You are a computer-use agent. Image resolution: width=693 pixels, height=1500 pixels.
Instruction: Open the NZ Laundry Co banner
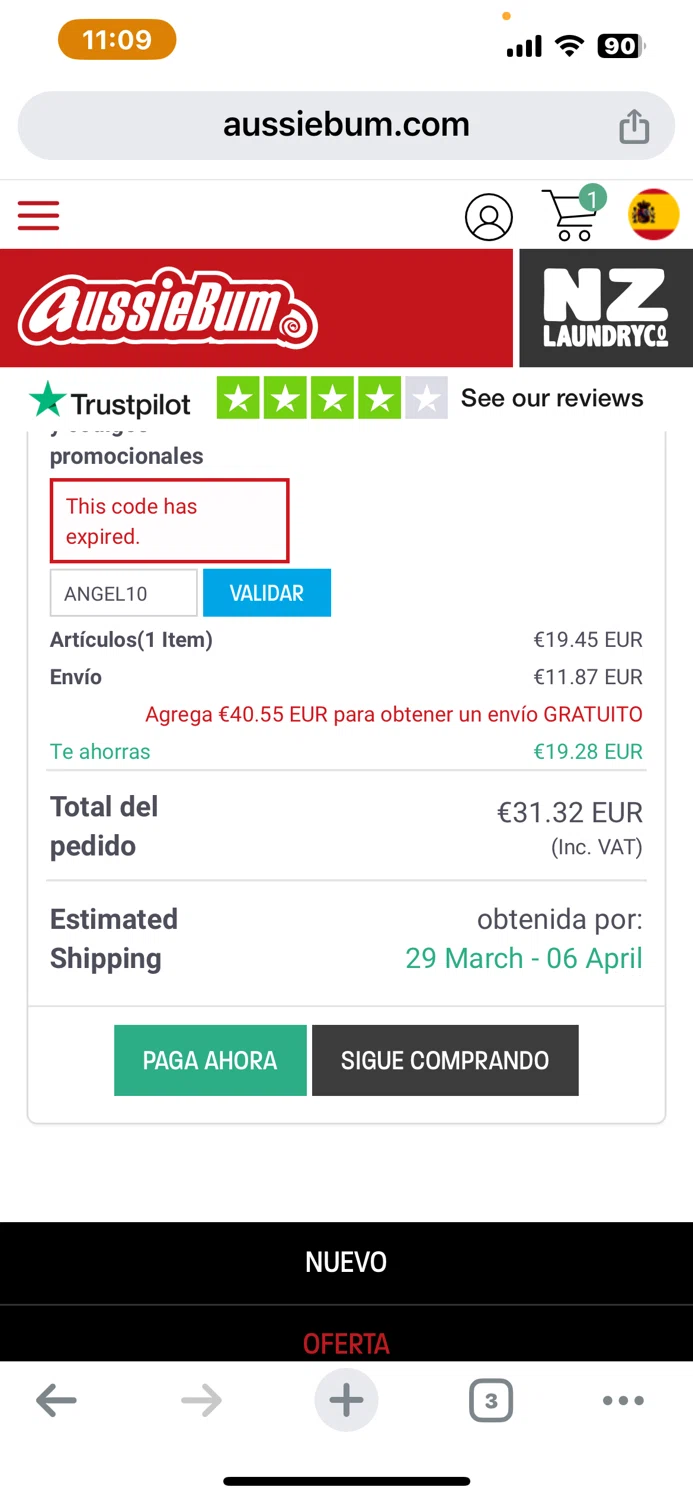coord(605,308)
